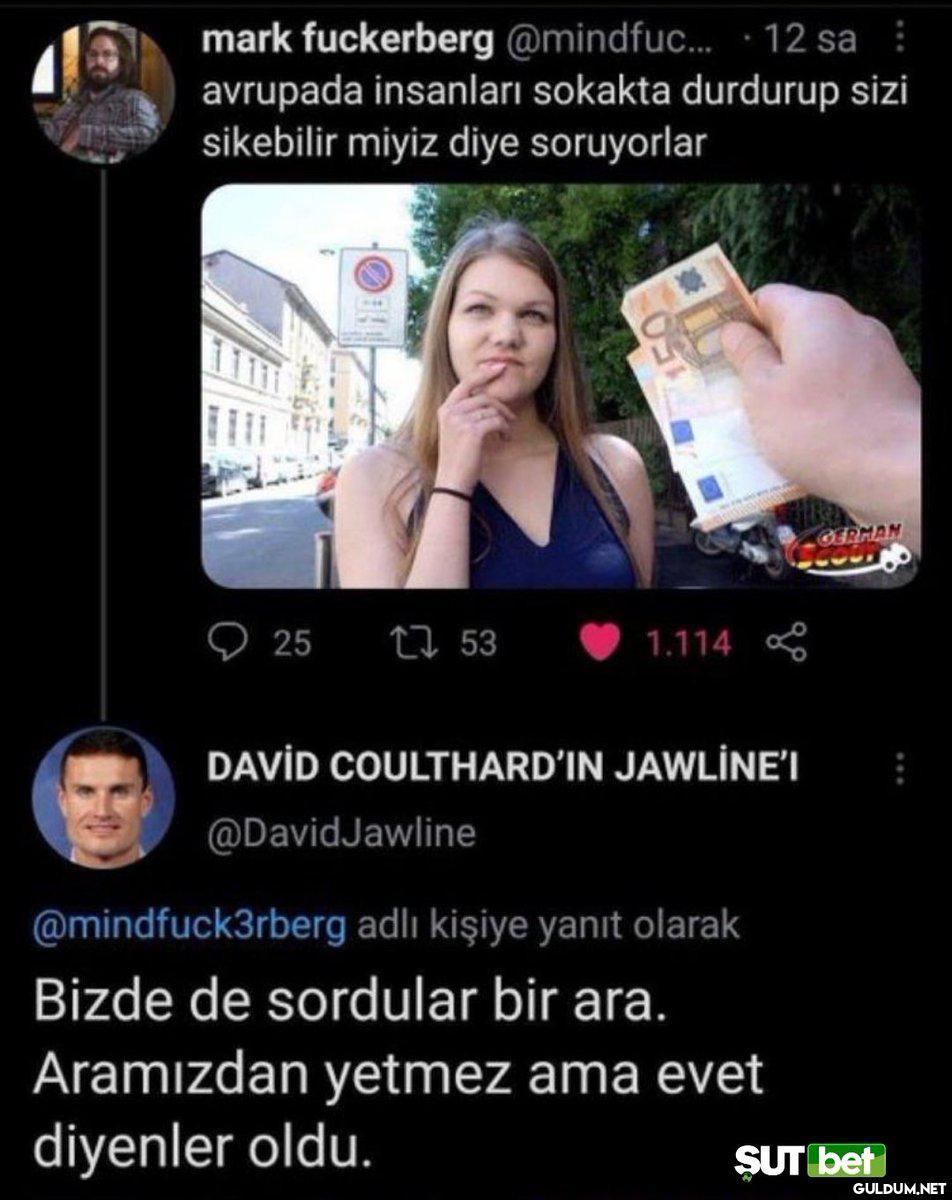Open overflow menu on DavidJawline's reply

point(899,768)
